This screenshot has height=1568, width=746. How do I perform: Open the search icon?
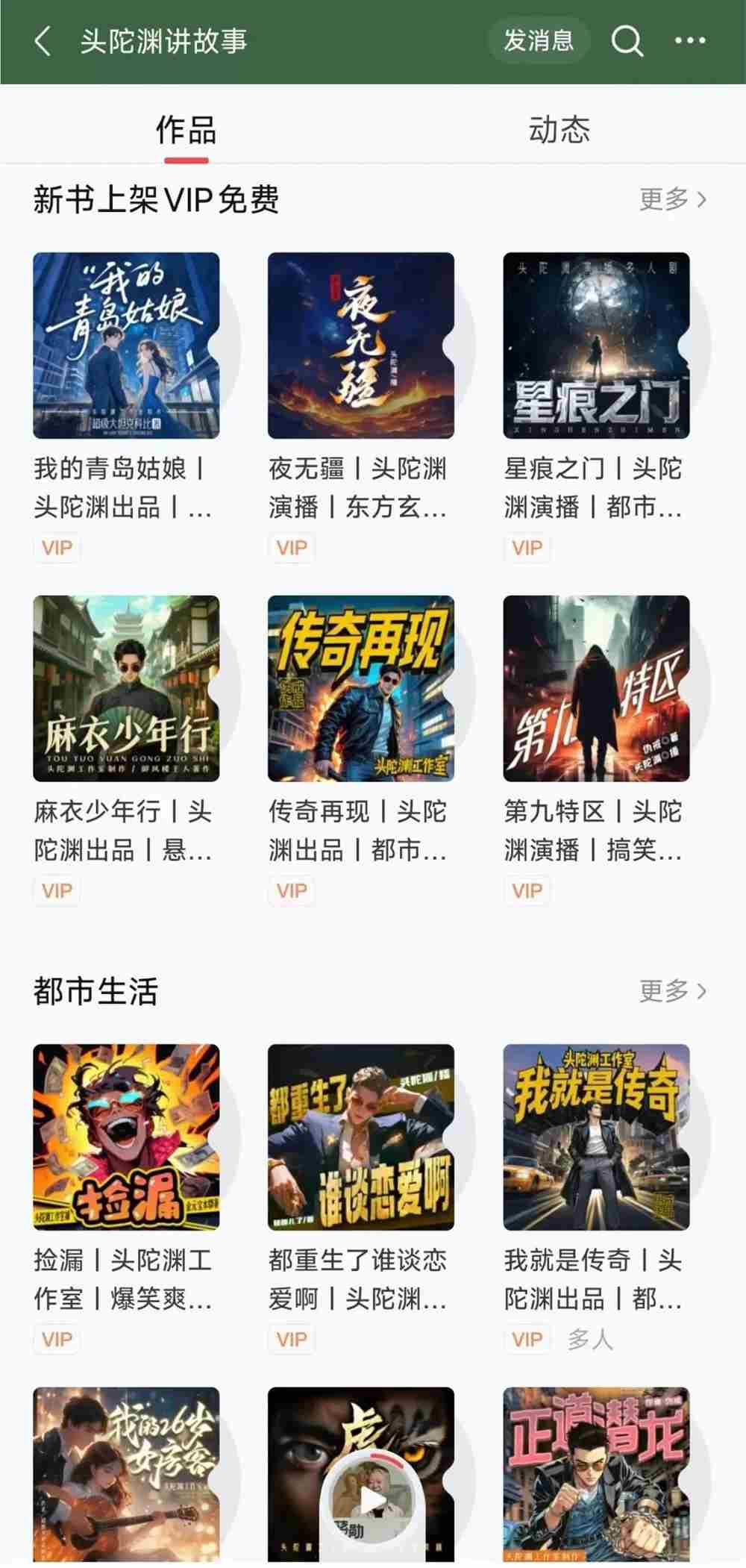click(627, 41)
